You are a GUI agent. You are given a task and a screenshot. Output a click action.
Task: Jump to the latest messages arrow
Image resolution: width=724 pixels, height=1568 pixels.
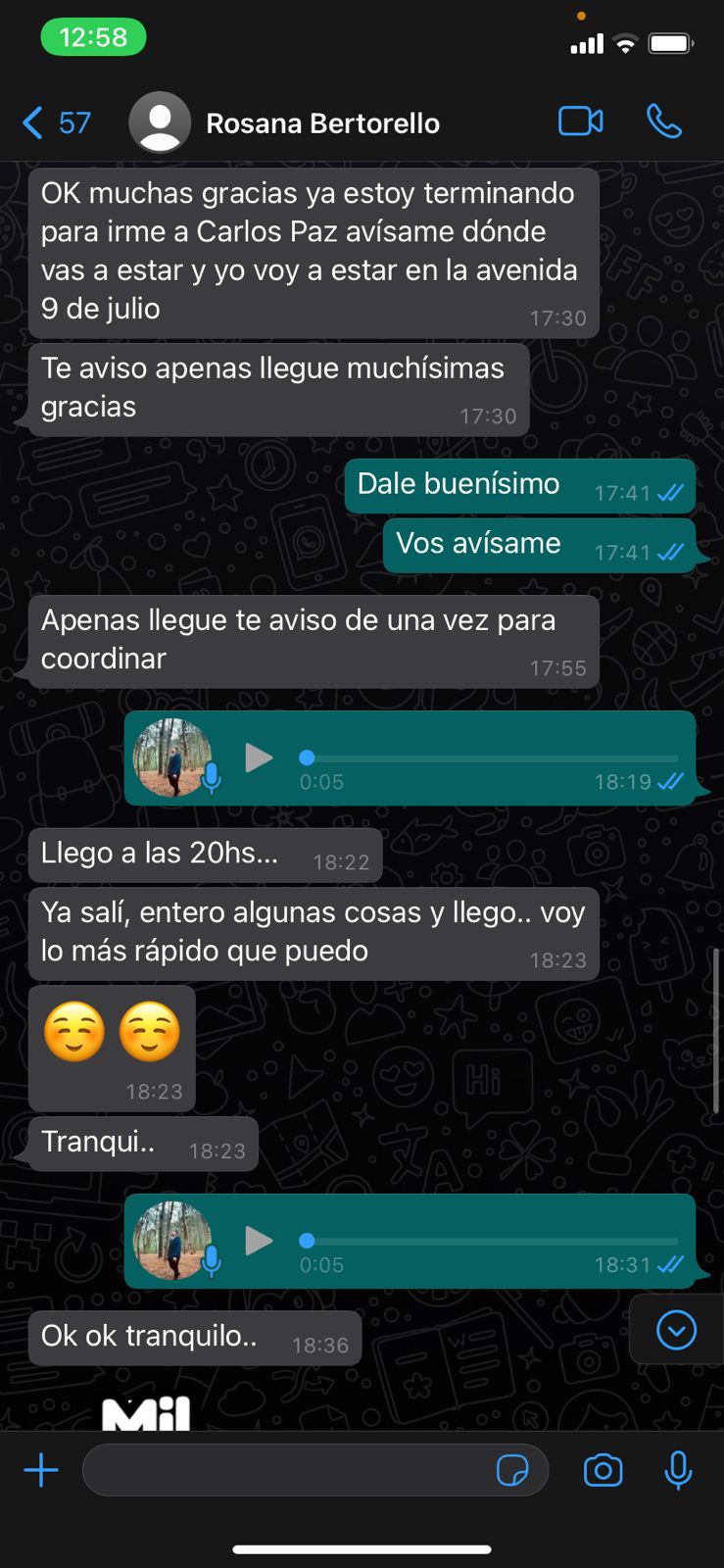click(676, 1331)
